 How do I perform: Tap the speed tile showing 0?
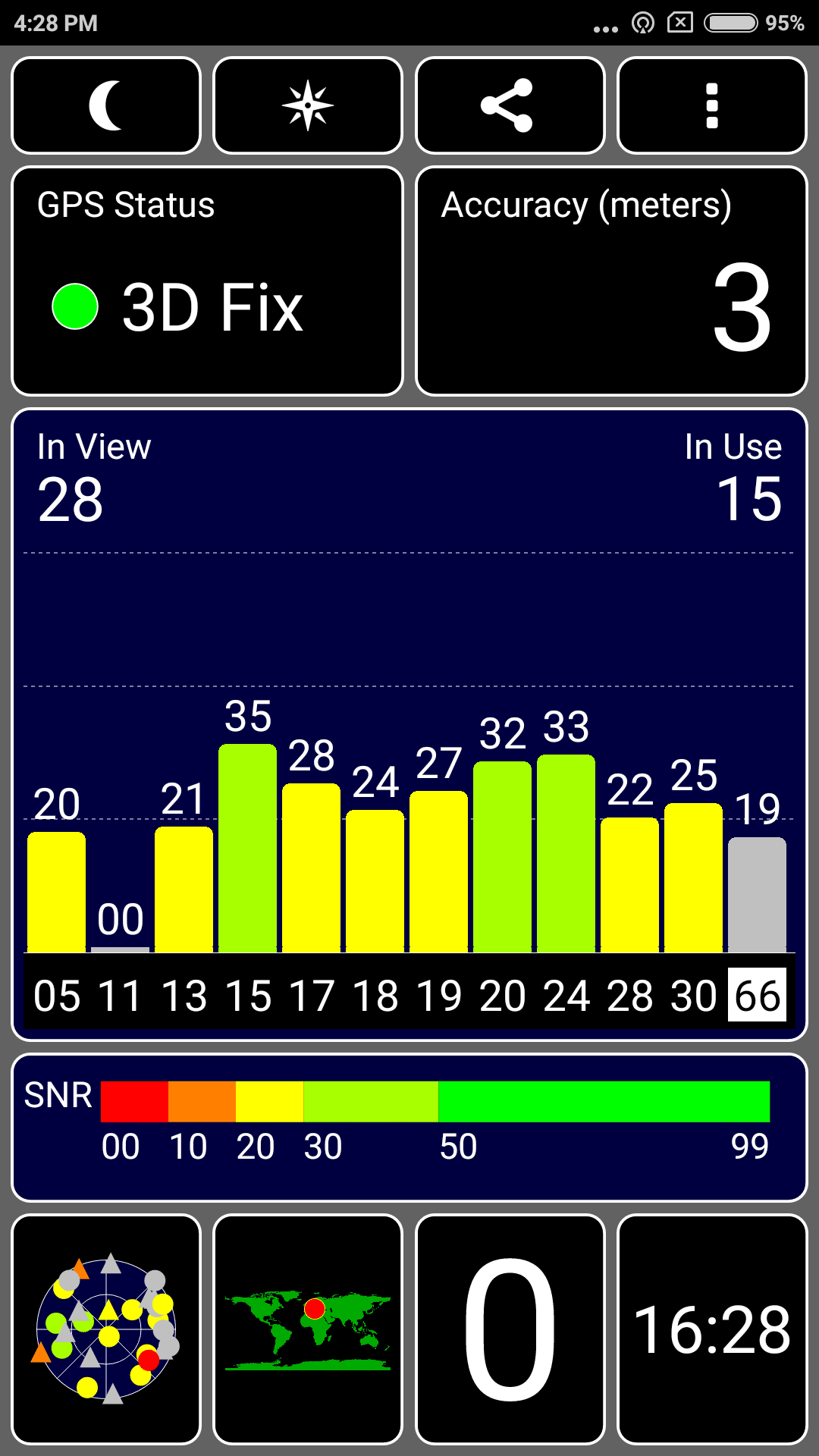[x=510, y=1329]
